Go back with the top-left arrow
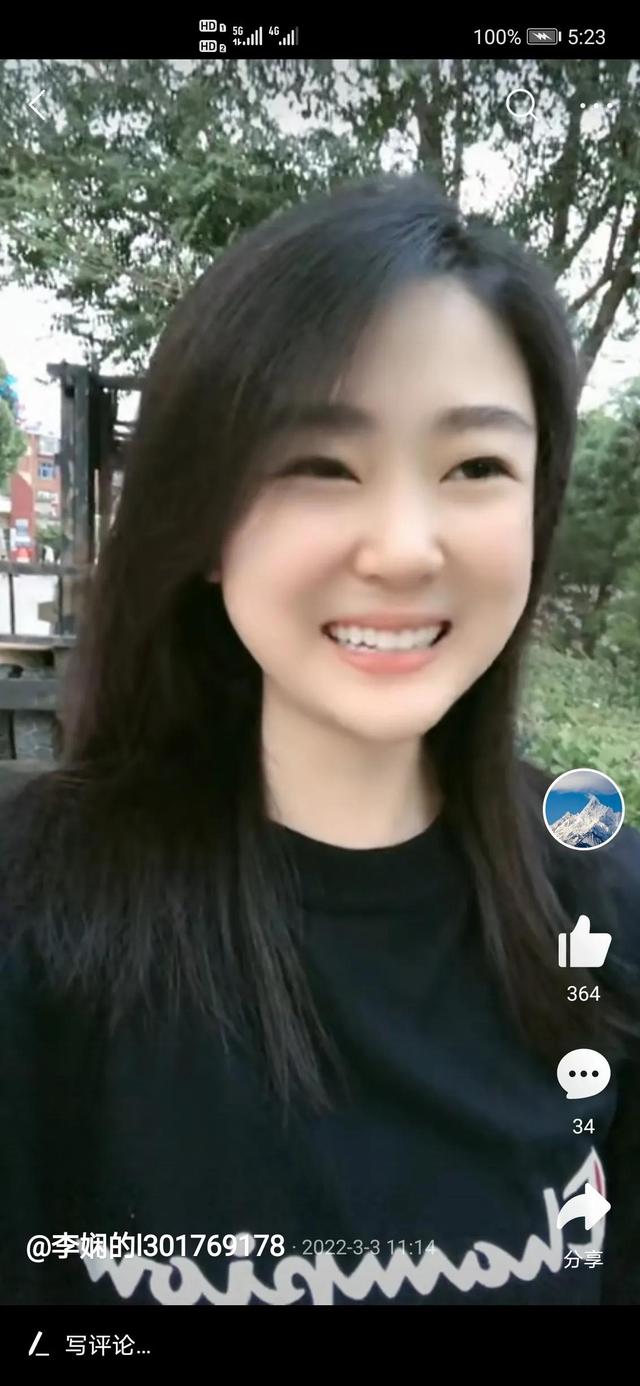 tap(37, 105)
